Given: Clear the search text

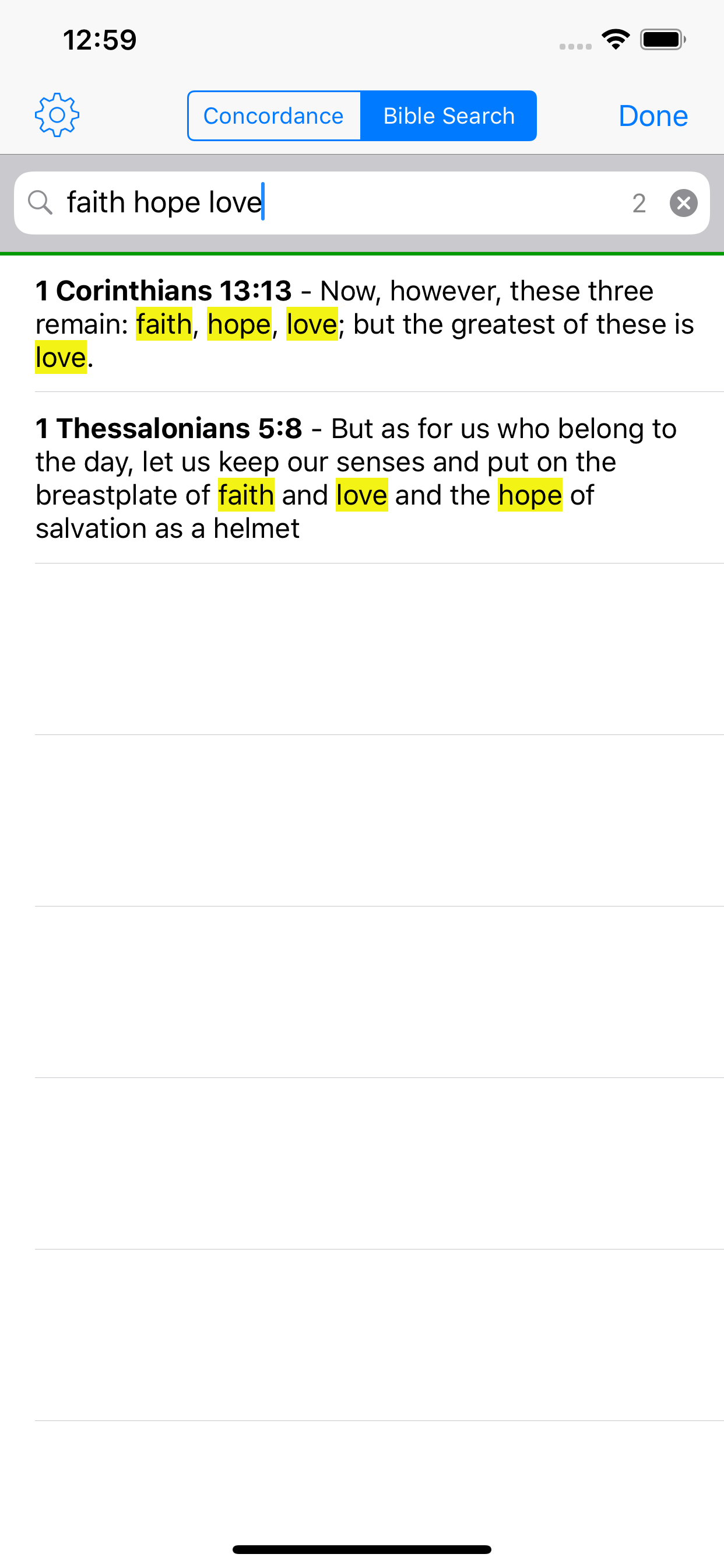Looking at the screenshot, I should click(683, 202).
